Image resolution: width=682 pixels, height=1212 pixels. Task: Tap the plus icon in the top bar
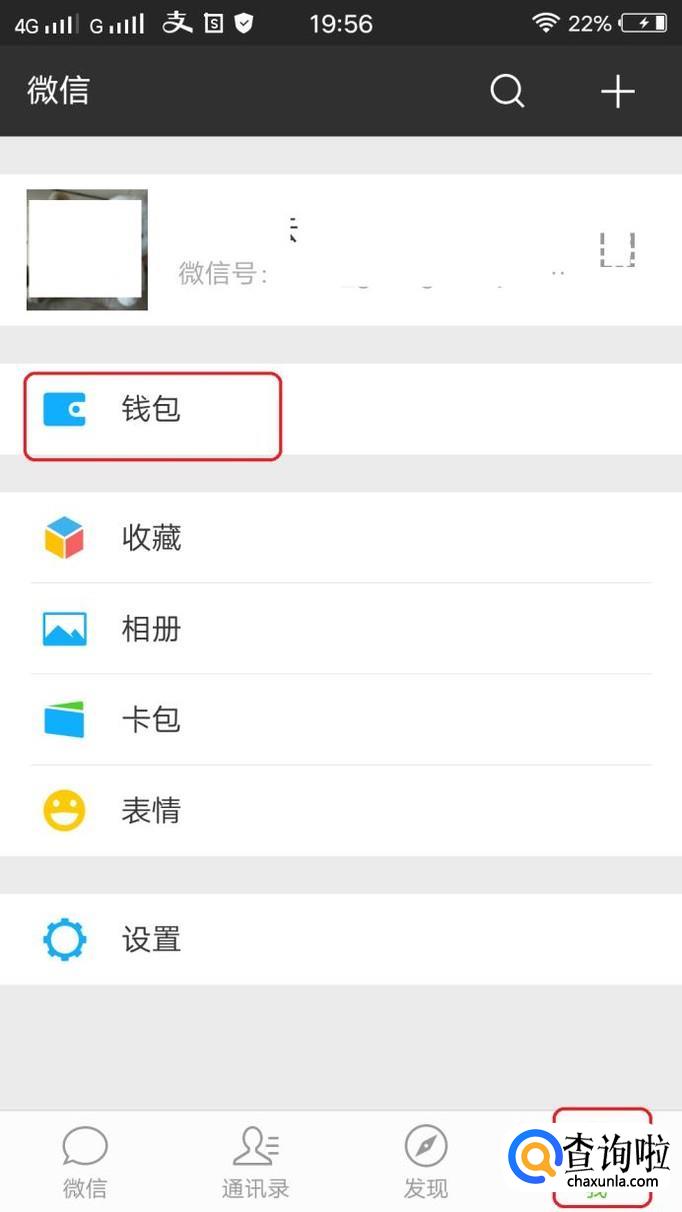click(x=618, y=91)
